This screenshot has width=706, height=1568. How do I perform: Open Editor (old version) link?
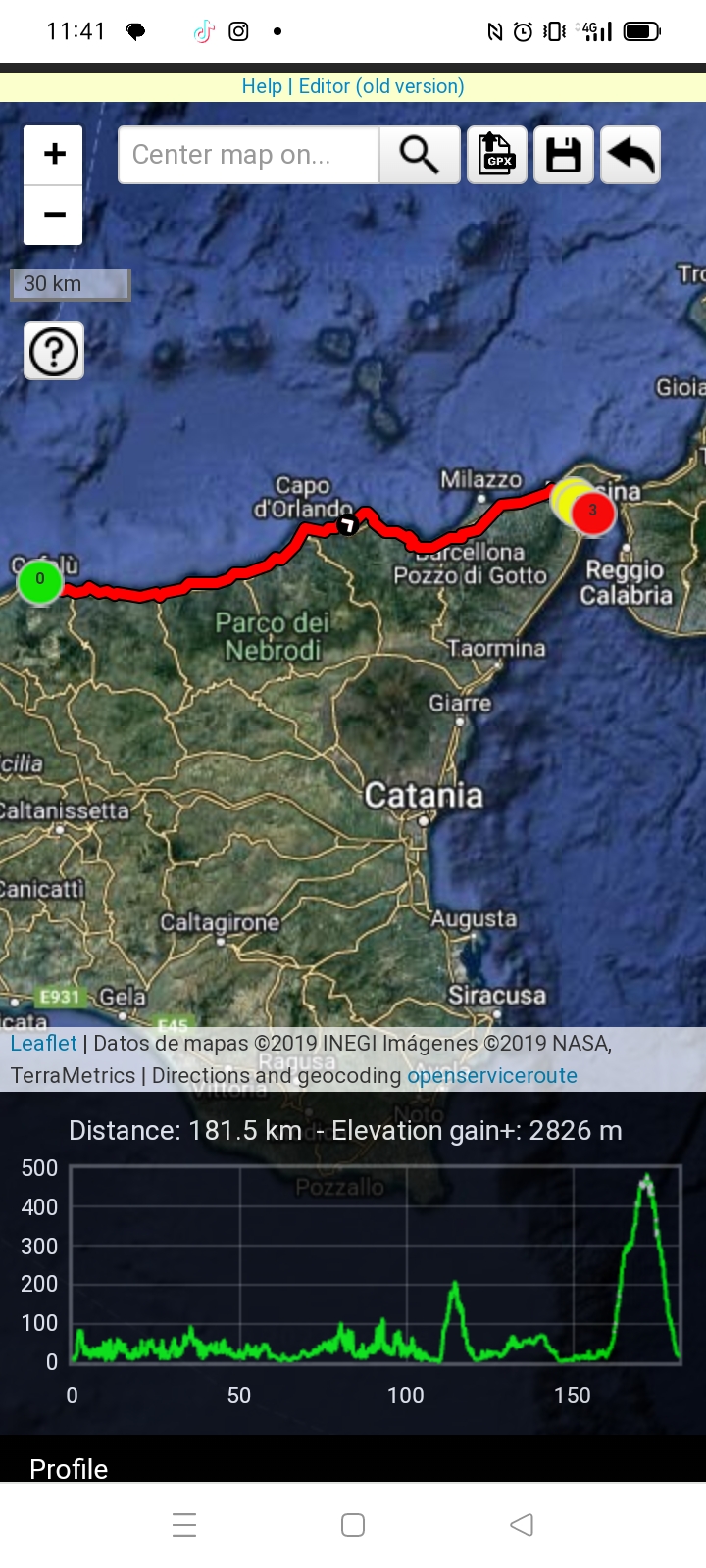point(381,86)
